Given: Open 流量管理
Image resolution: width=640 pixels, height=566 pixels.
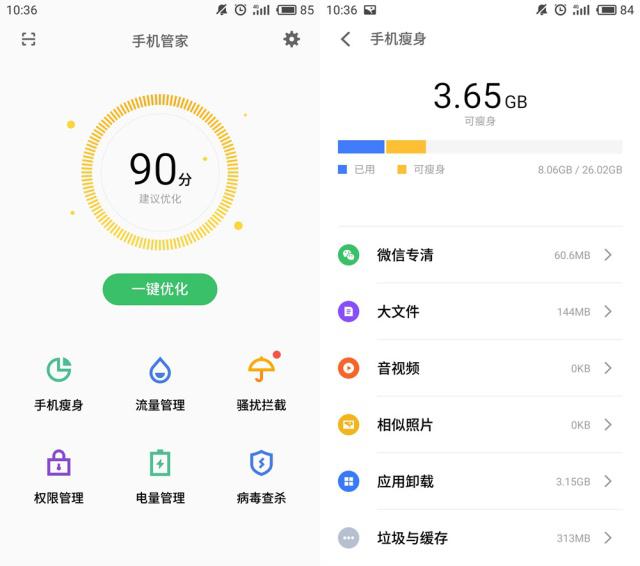Looking at the screenshot, I should [160, 382].
